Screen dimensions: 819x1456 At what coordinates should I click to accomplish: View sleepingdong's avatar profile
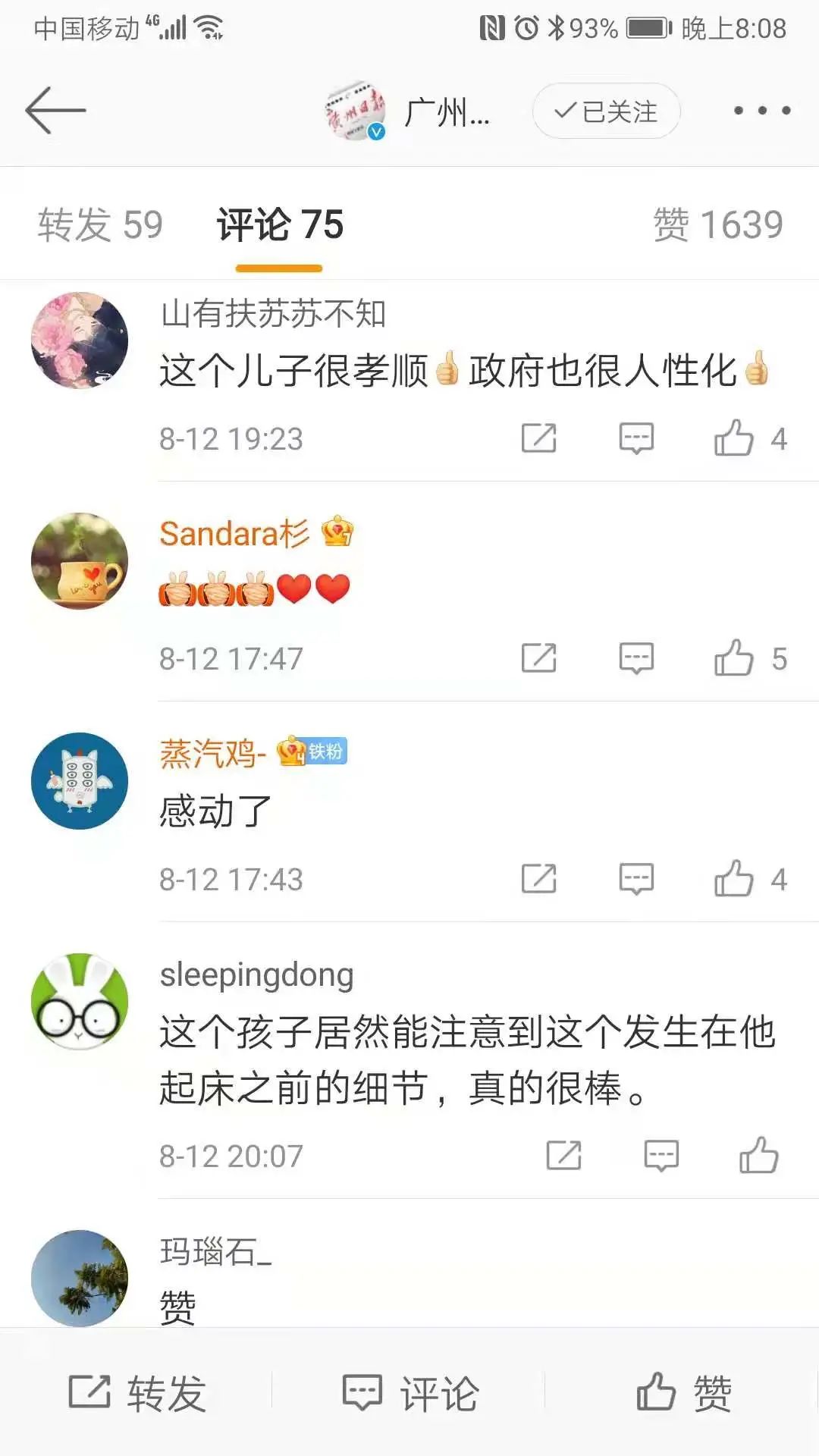click(80, 1002)
